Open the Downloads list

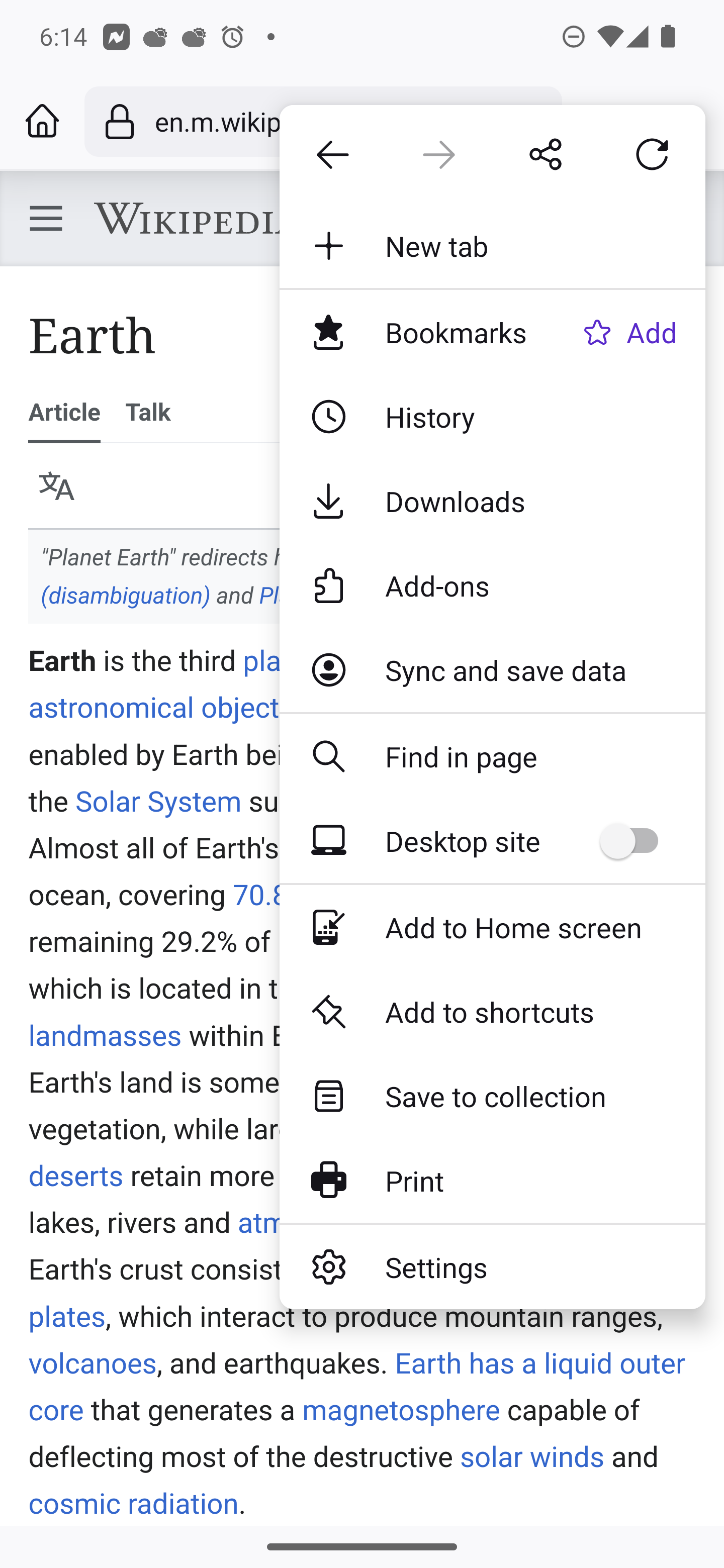[x=492, y=501]
